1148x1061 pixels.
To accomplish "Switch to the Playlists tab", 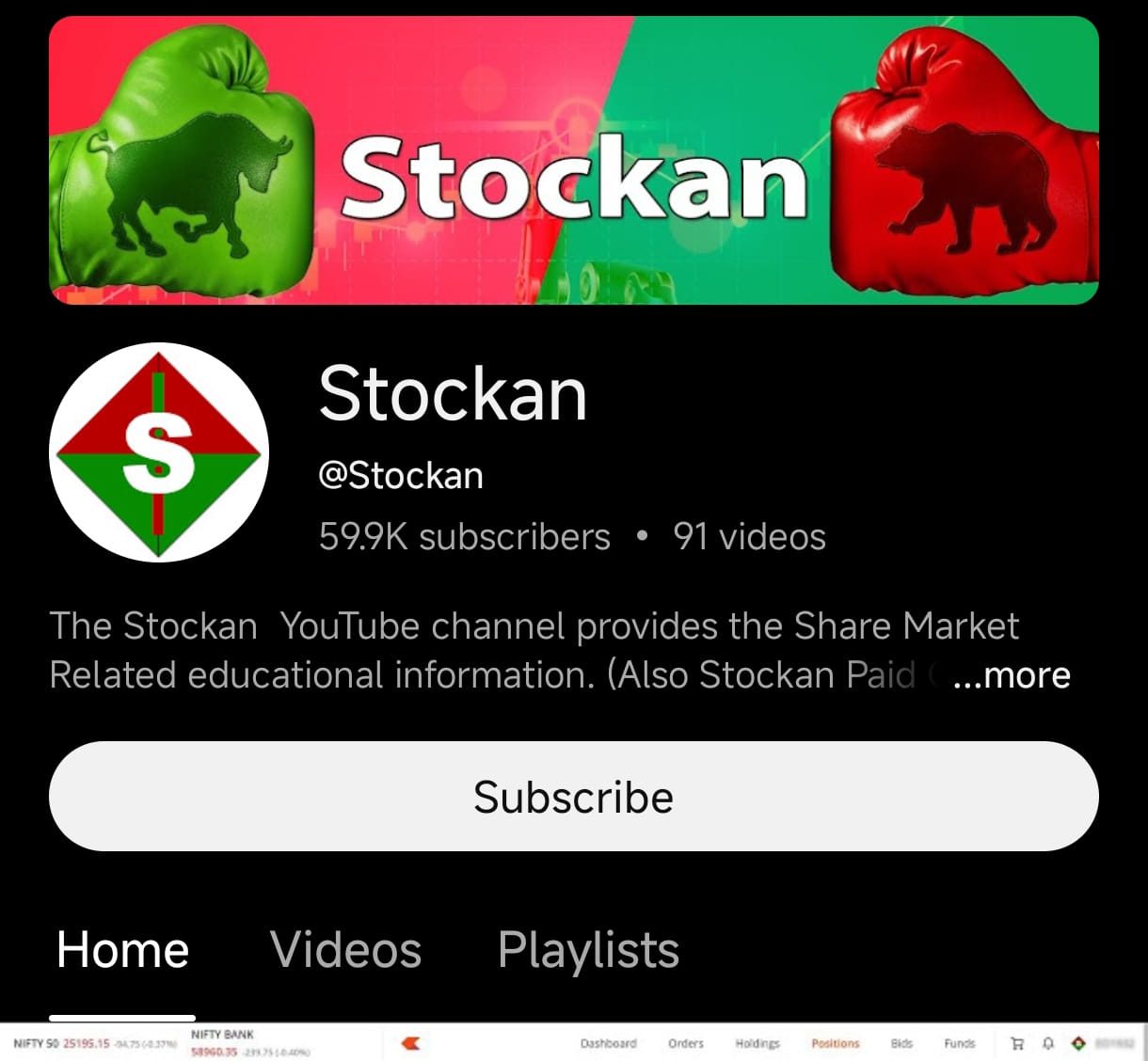I will 588,949.
